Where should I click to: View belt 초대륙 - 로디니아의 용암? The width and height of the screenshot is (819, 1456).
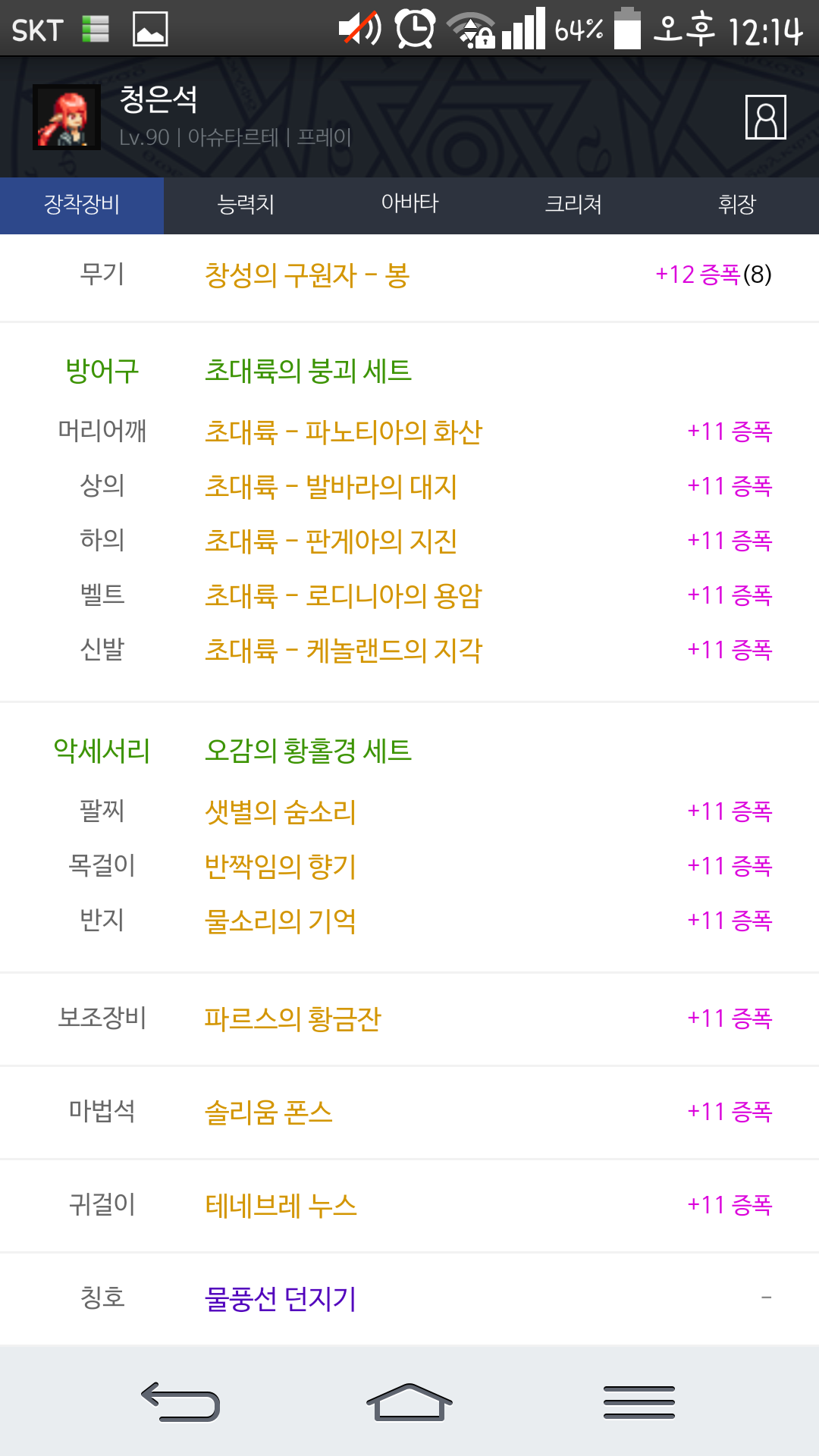[344, 596]
